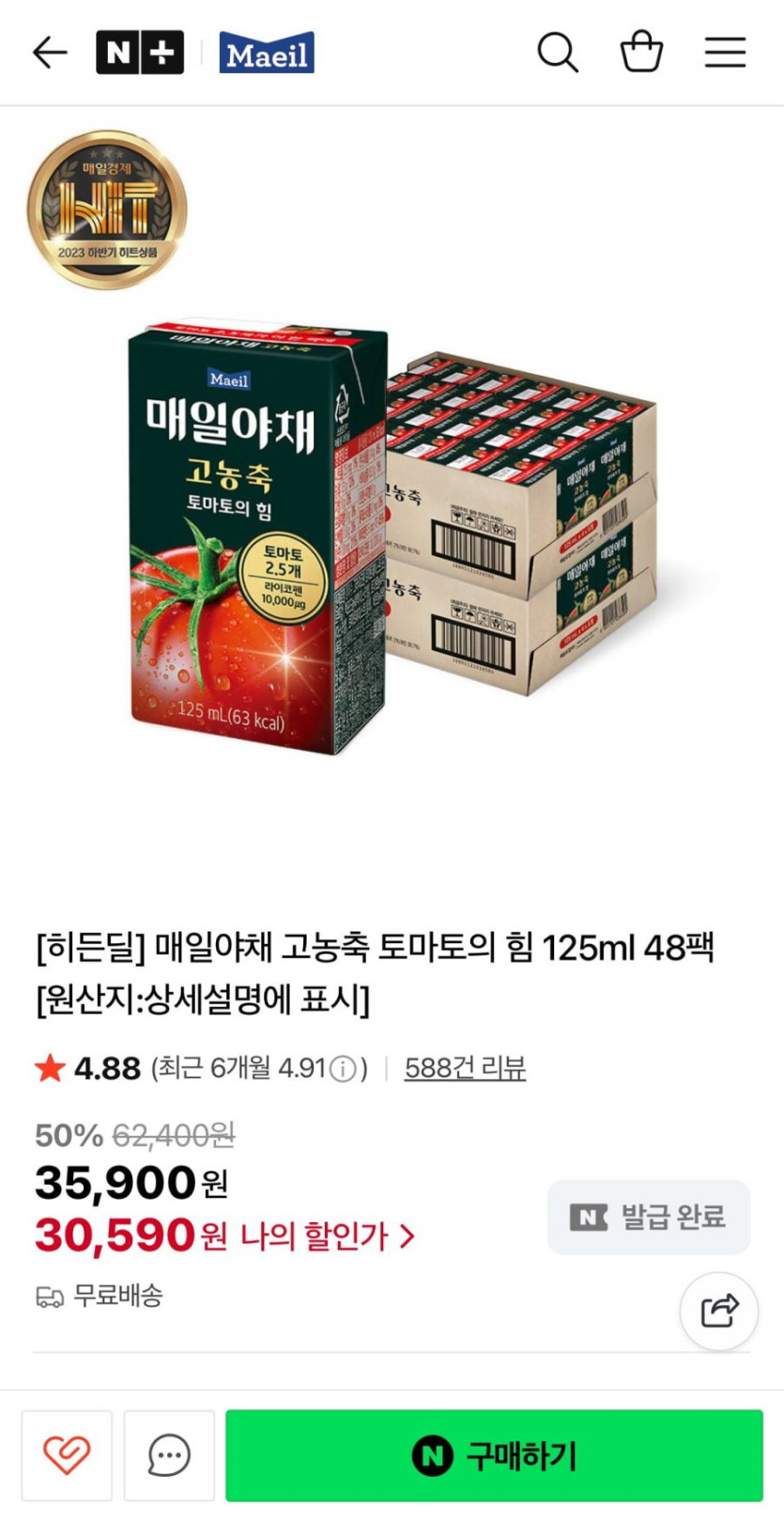Open the Maeil brand store
The image size is (784, 1536).
(x=267, y=53)
